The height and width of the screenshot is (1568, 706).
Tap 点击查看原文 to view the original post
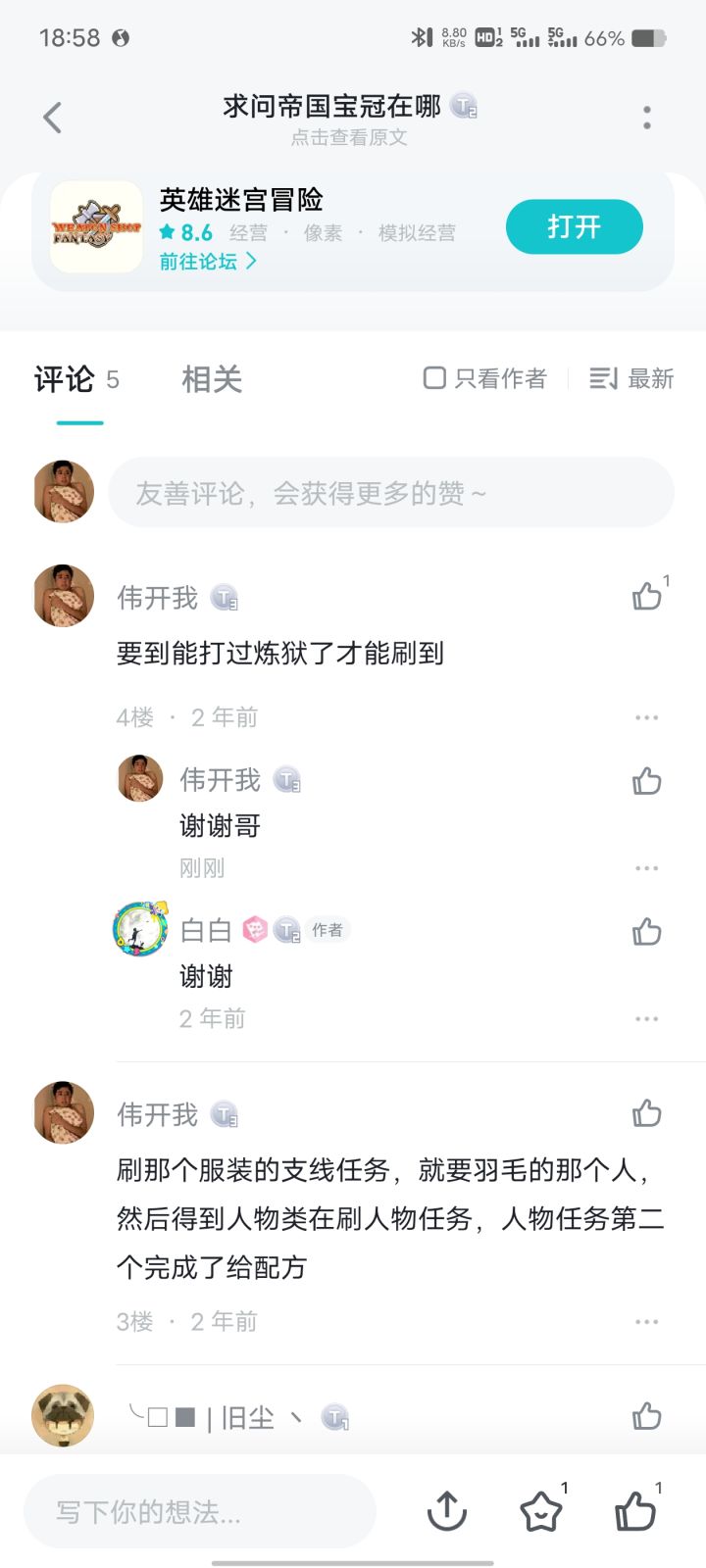click(x=349, y=138)
